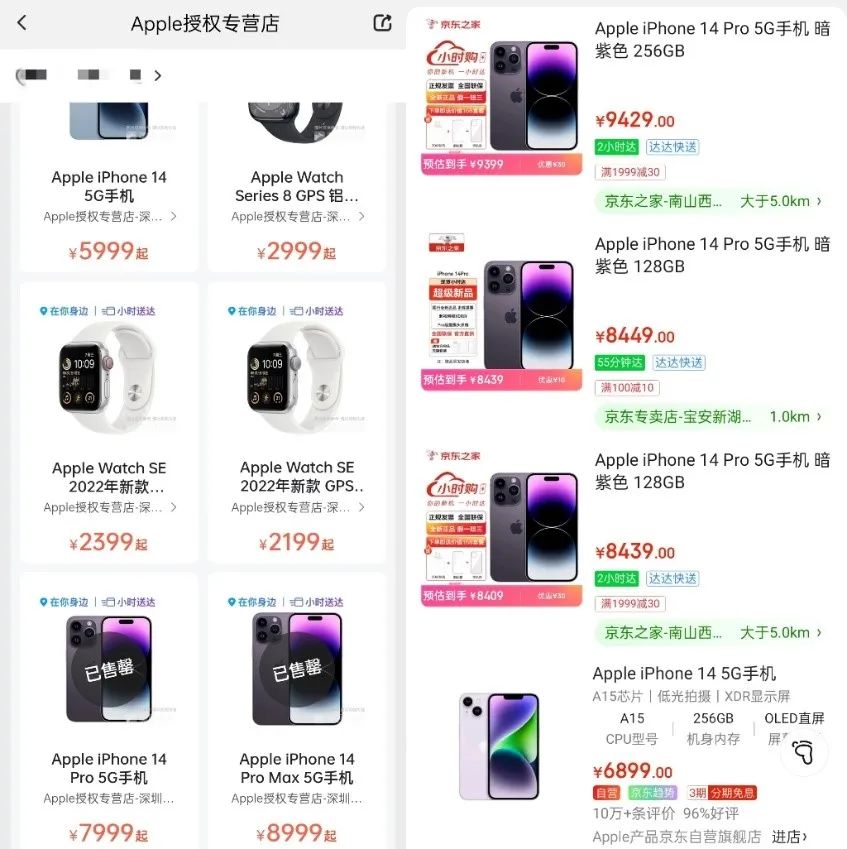This screenshot has height=849, width=847.
Task: Claim the 满1999减30 coupon
Action: 630,172
